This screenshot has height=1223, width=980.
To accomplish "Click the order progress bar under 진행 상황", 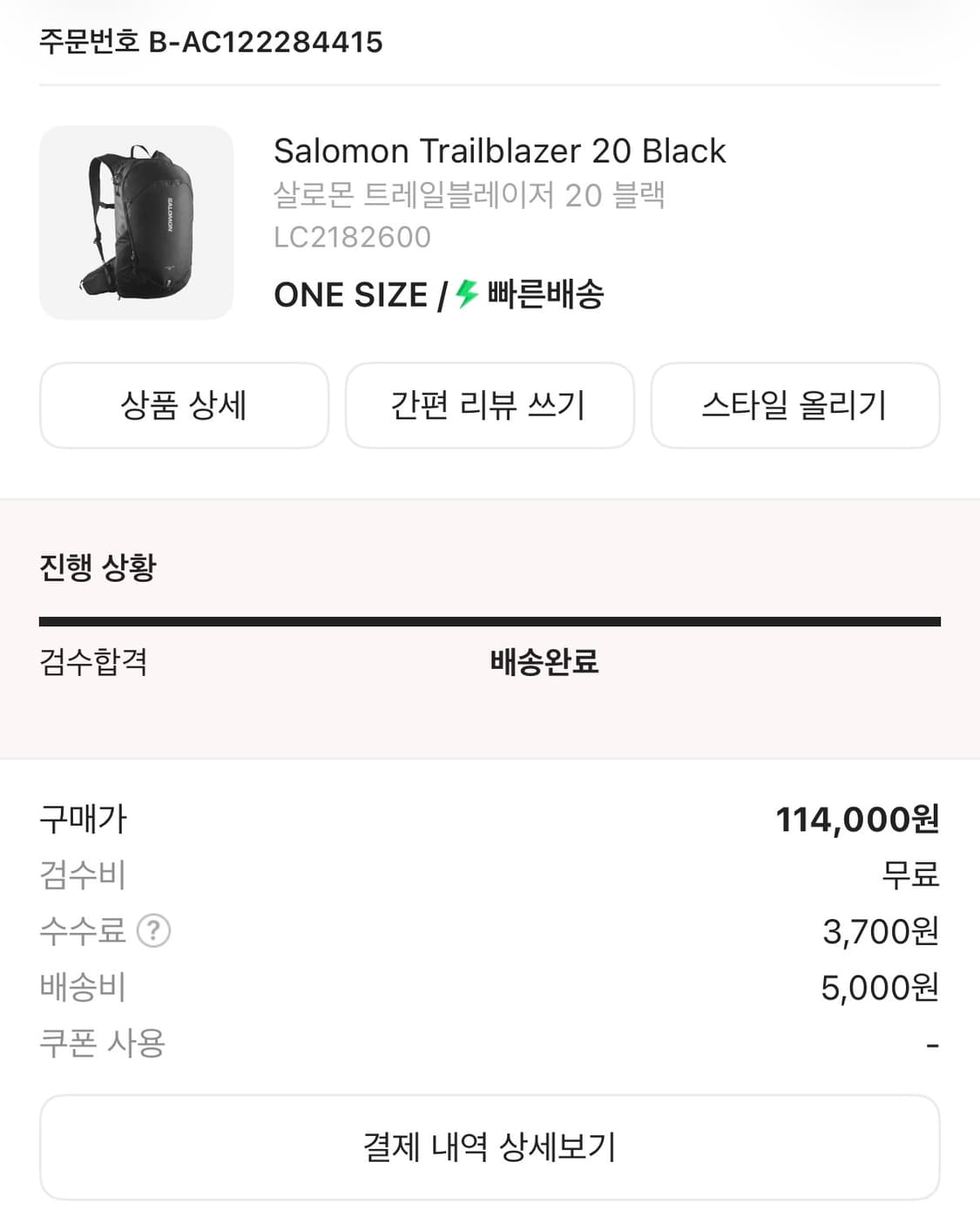I will point(490,620).
